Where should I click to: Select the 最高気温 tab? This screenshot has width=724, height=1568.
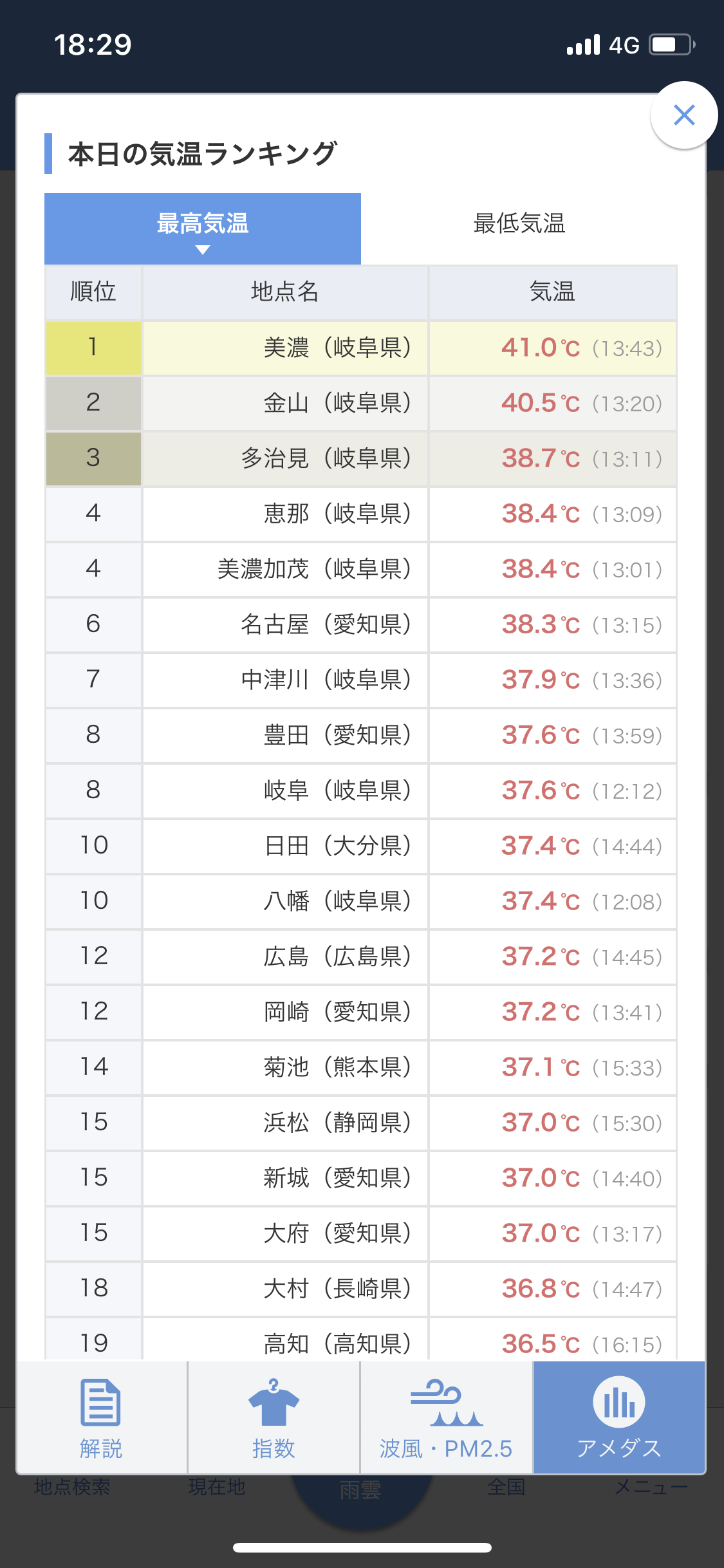point(203,228)
